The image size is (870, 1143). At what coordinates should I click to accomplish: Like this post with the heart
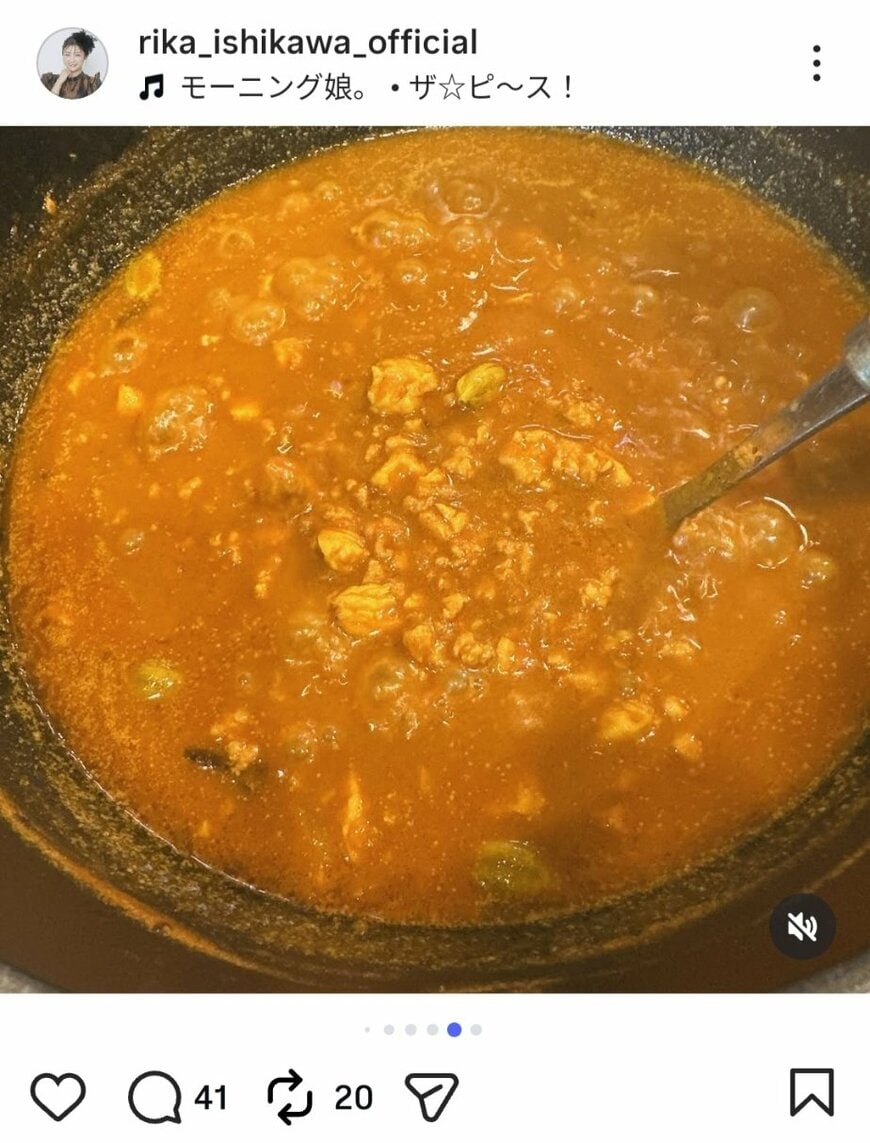[58, 1096]
